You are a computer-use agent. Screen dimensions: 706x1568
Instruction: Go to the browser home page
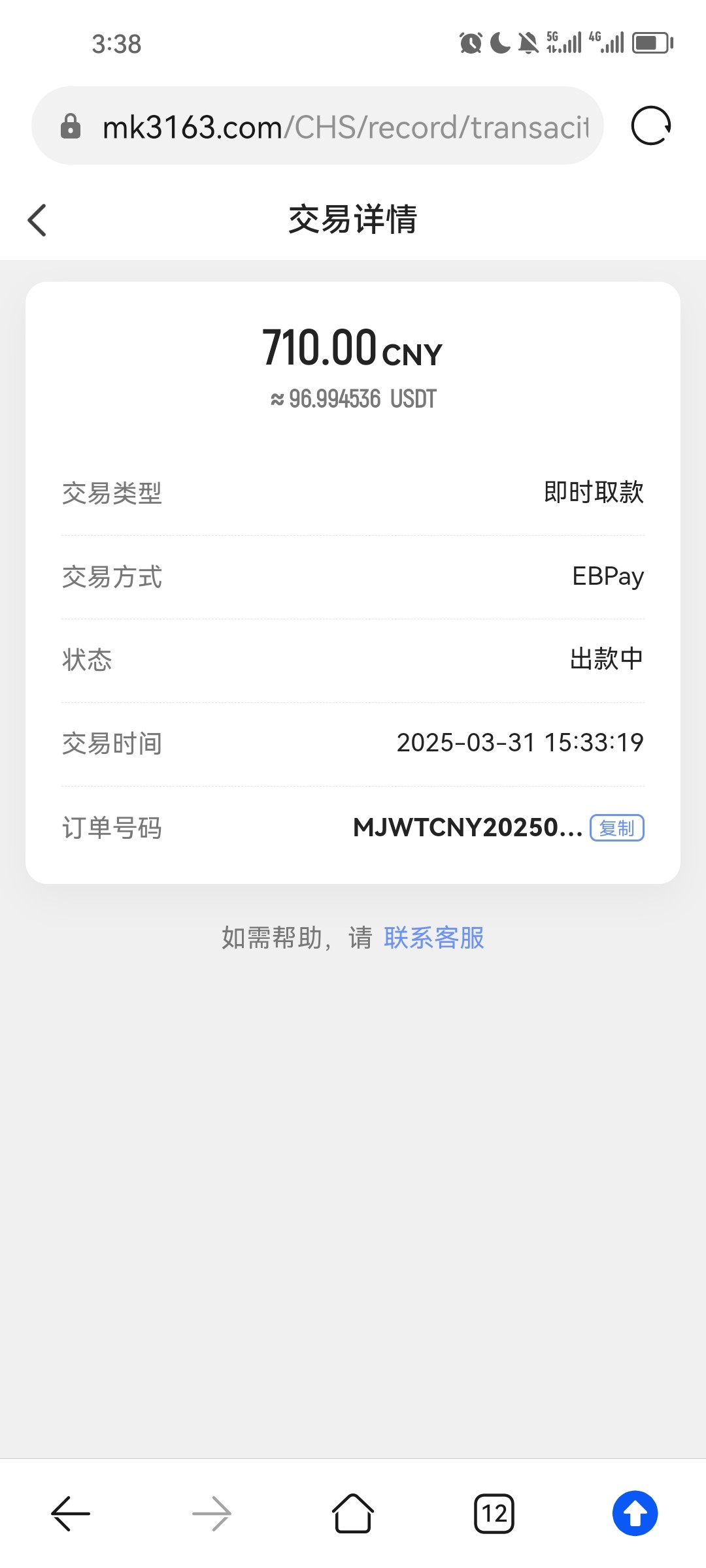click(353, 1513)
